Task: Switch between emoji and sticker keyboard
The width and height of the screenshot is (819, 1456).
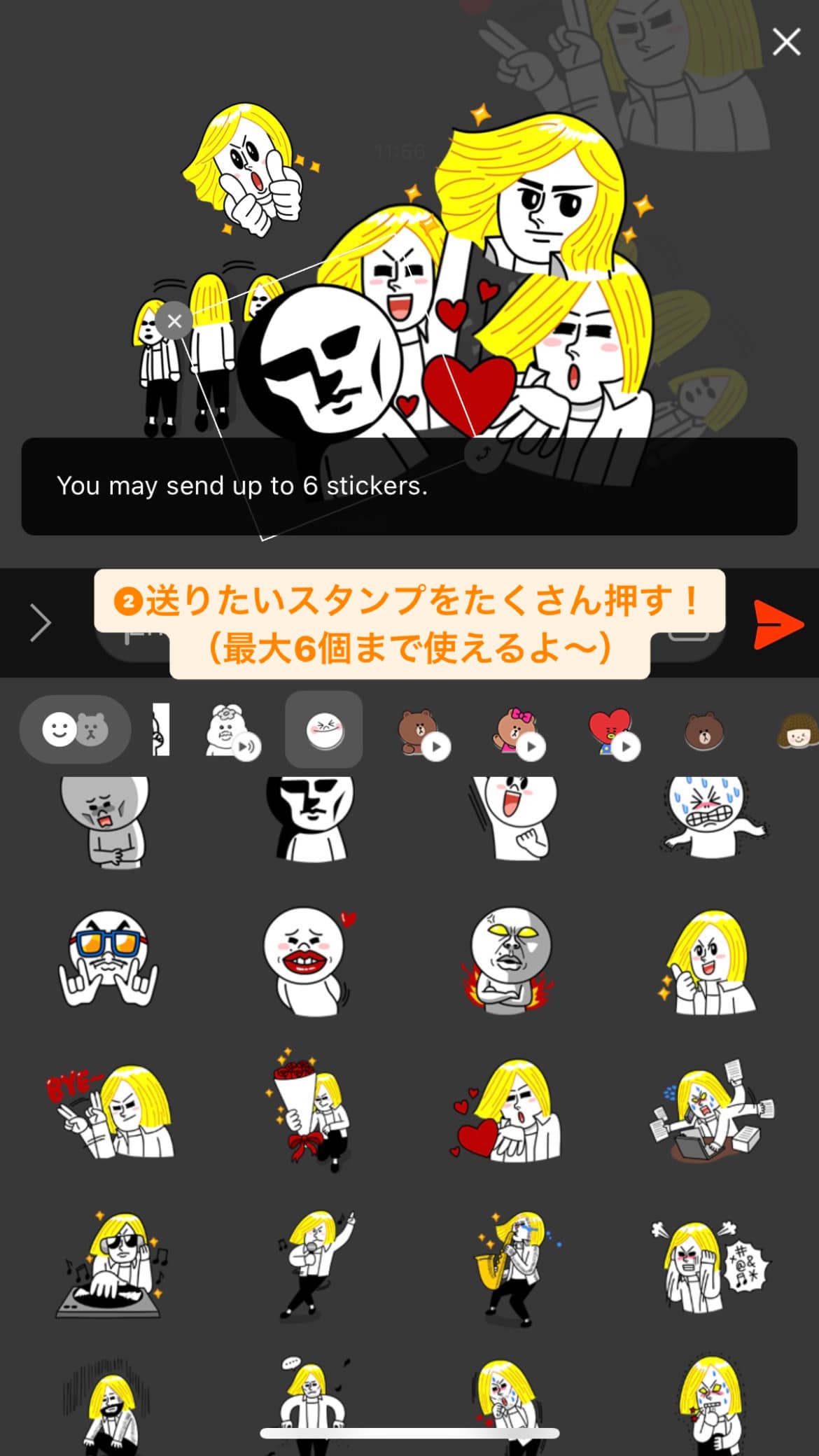Action: (x=75, y=729)
